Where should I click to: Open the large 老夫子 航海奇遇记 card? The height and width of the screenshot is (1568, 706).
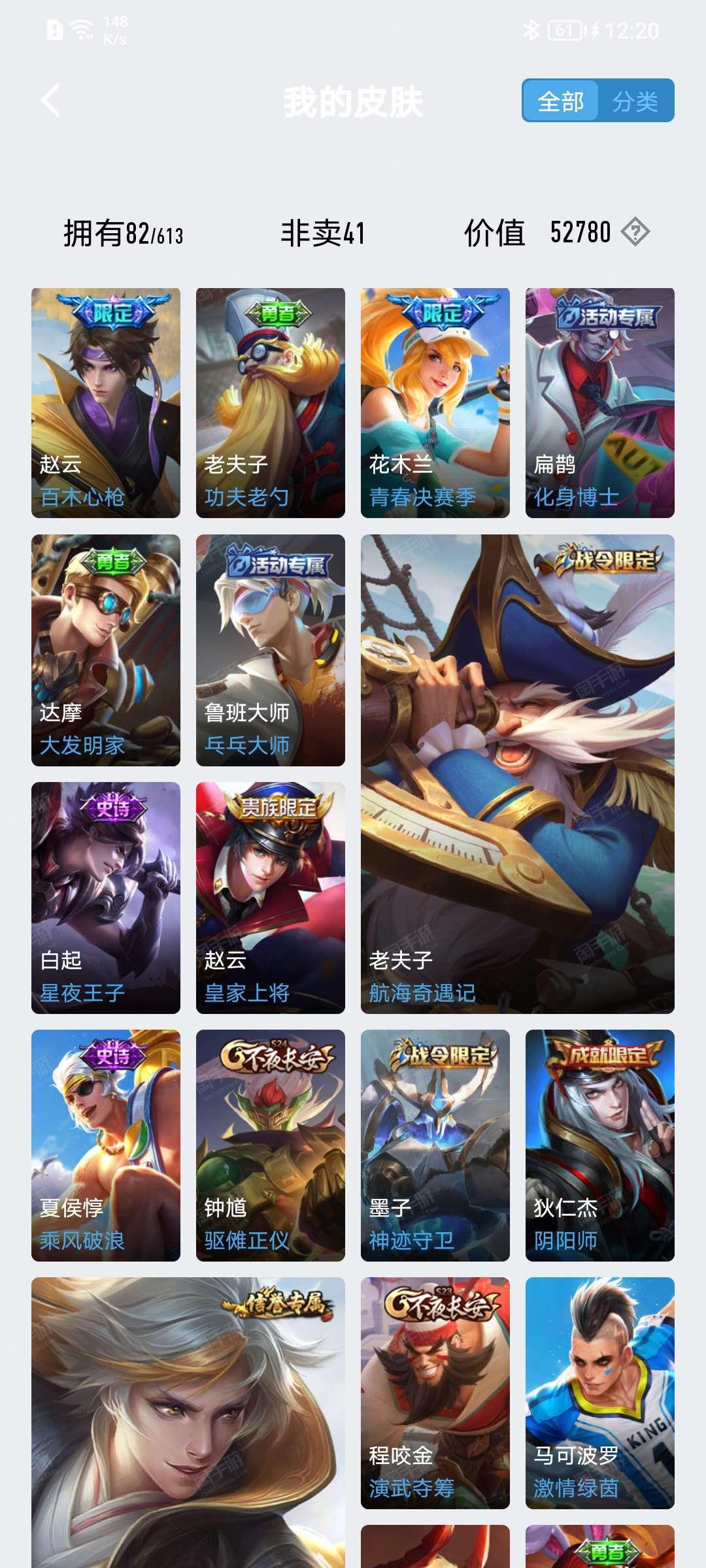518,774
